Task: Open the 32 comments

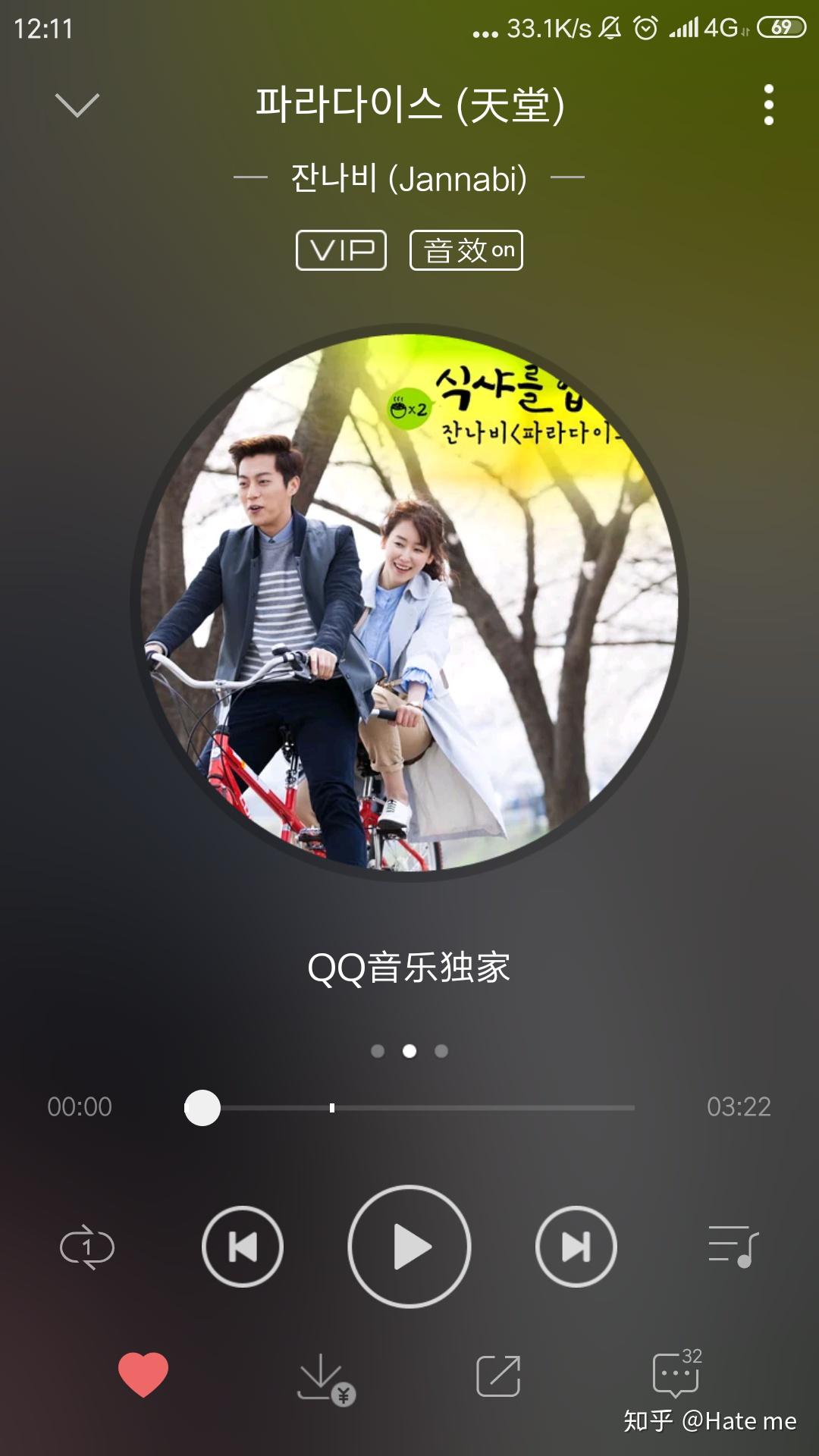Action: (x=677, y=1373)
